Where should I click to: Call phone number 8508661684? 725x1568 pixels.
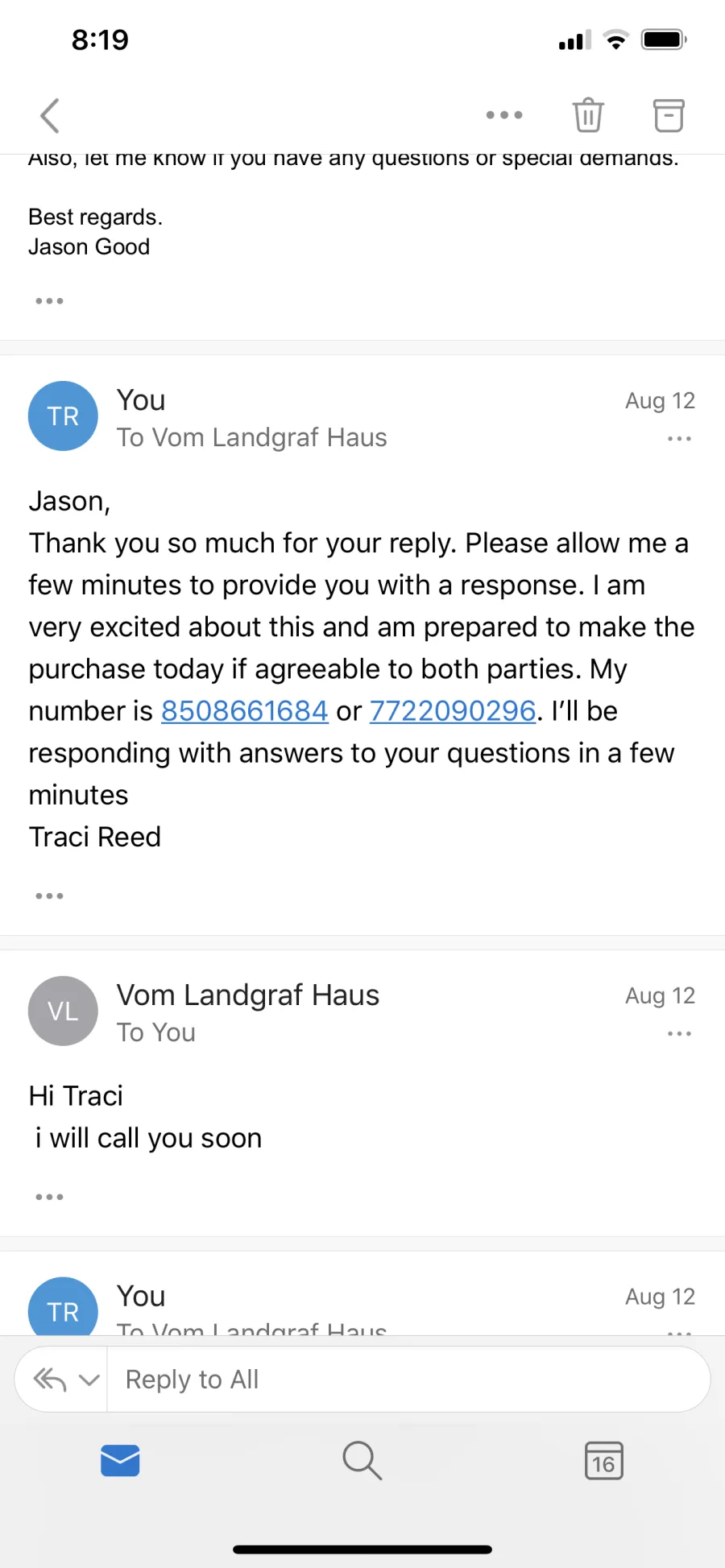[x=245, y=711]
